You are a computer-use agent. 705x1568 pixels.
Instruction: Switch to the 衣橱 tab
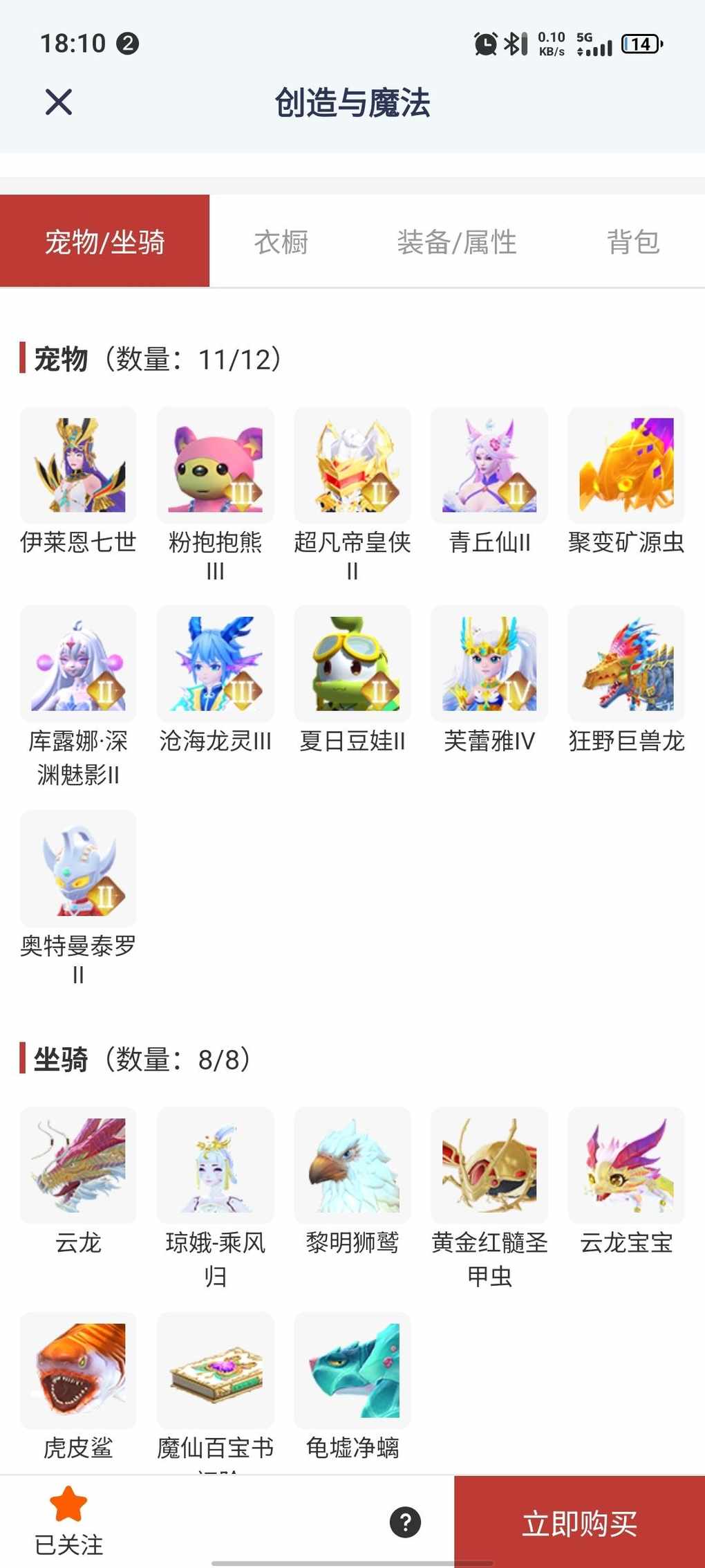[x=281, y=242]
